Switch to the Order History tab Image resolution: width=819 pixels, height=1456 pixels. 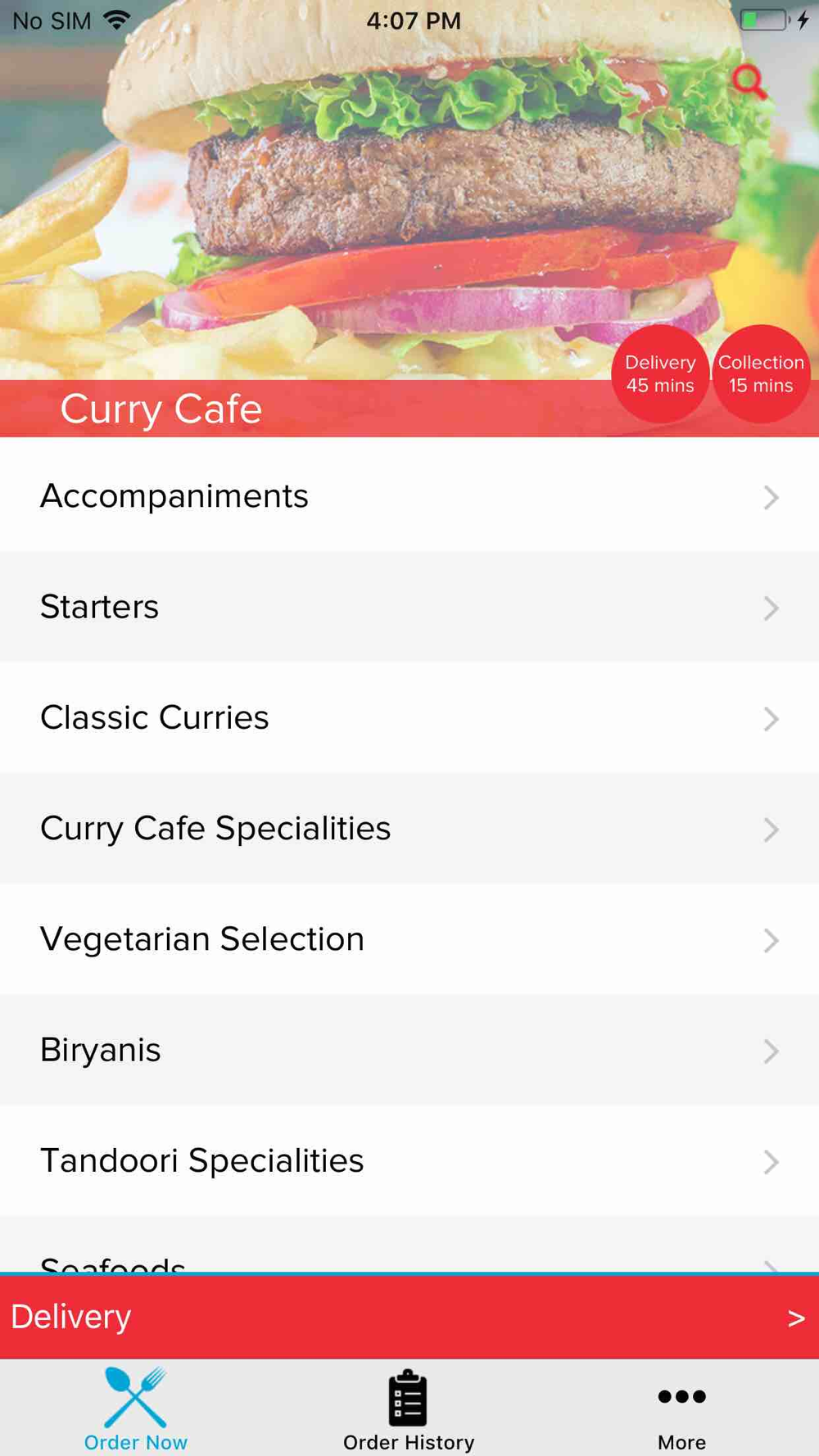409,1410
